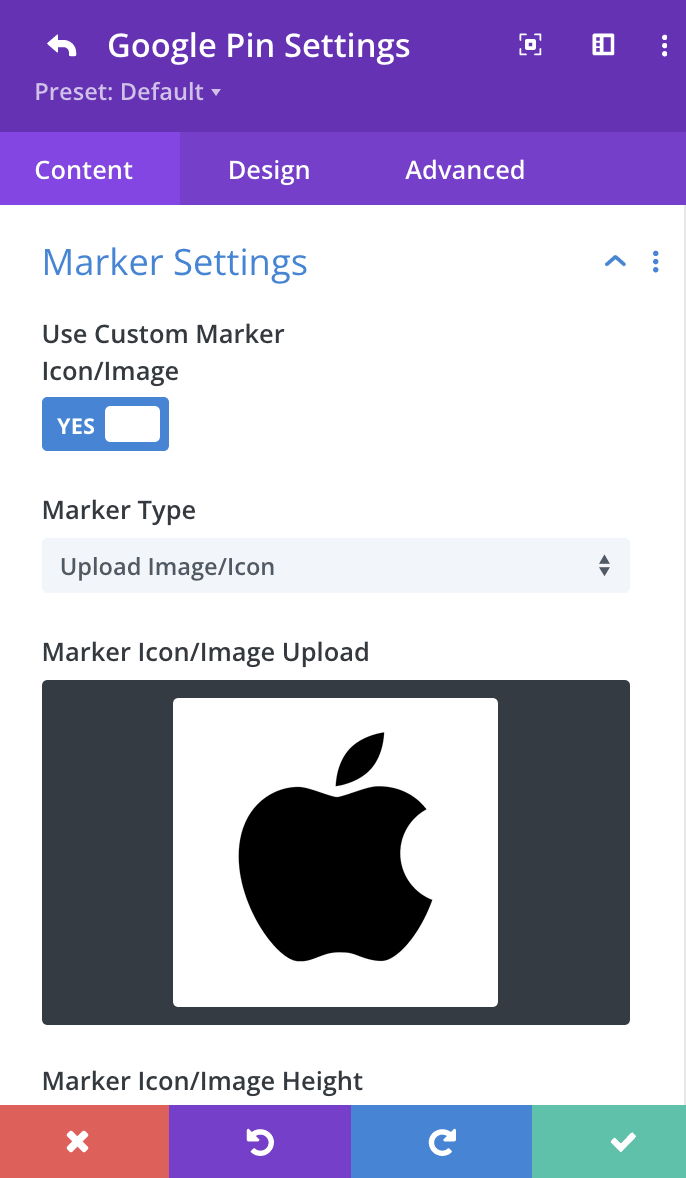Image resolution: width=686 pixels, height=1178 pixels.
Task: Collapse the Marker Settings section
Action: tap(615, 261)
